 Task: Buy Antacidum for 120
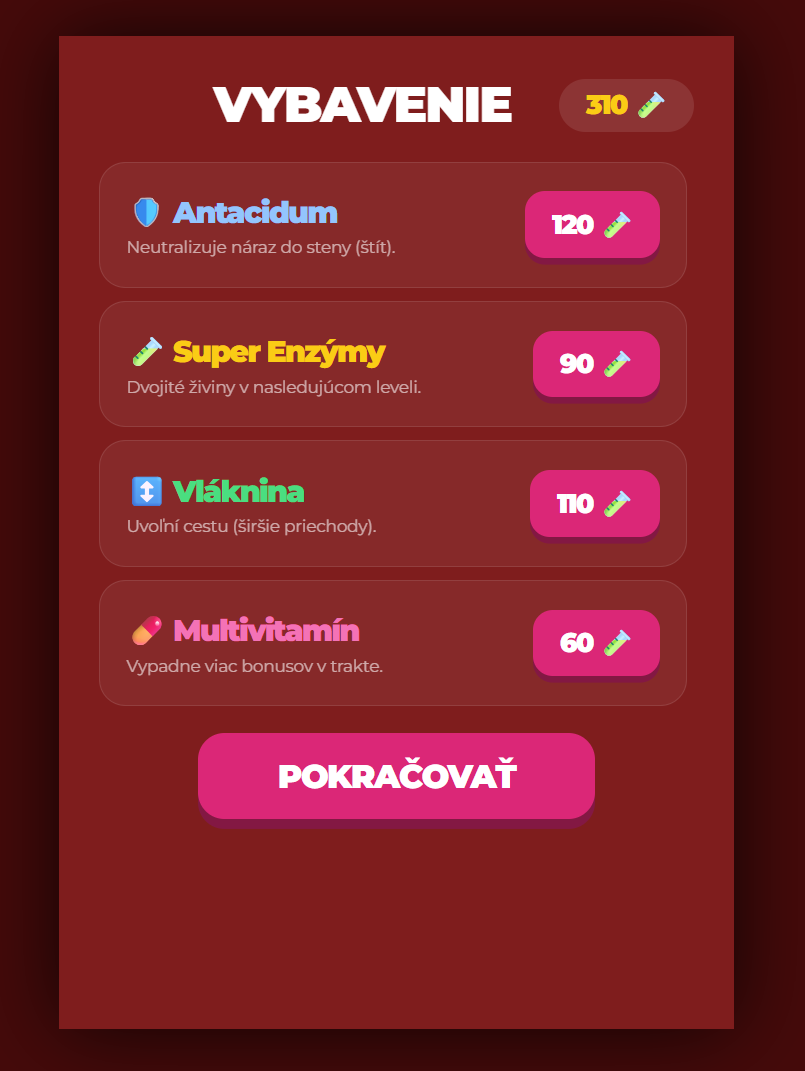tap(592, 224)
